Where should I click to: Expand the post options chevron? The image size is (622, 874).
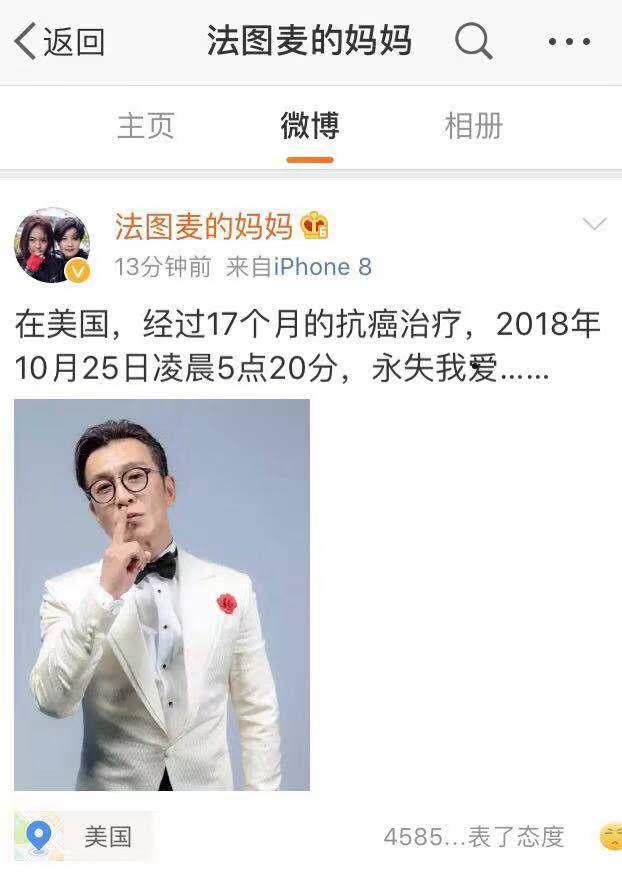(x=594, y=224)
